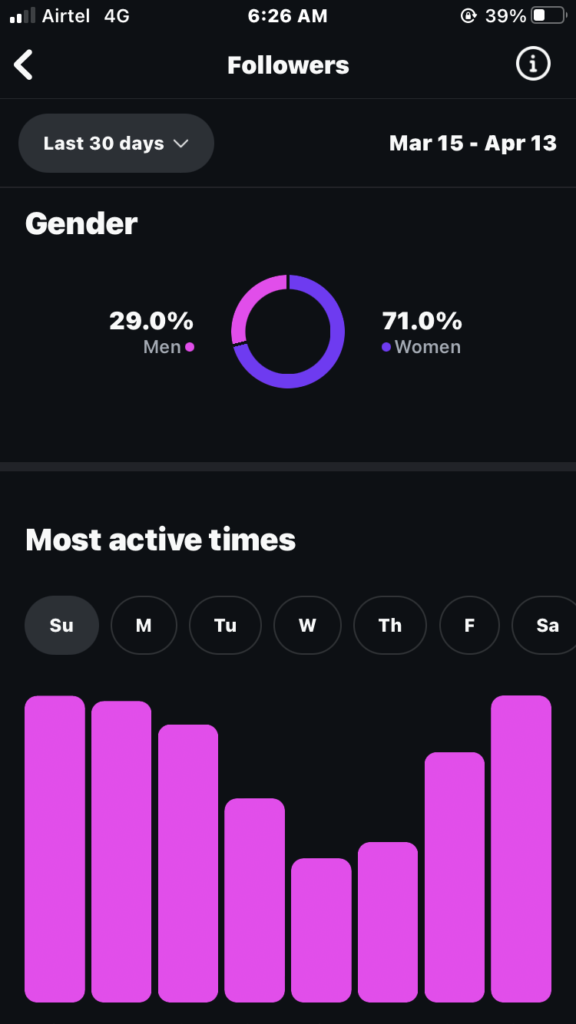Switch to the F day chip
The height and width of the screenshot is (1024, 576).
pyautogui.click(x=470, y=625)
